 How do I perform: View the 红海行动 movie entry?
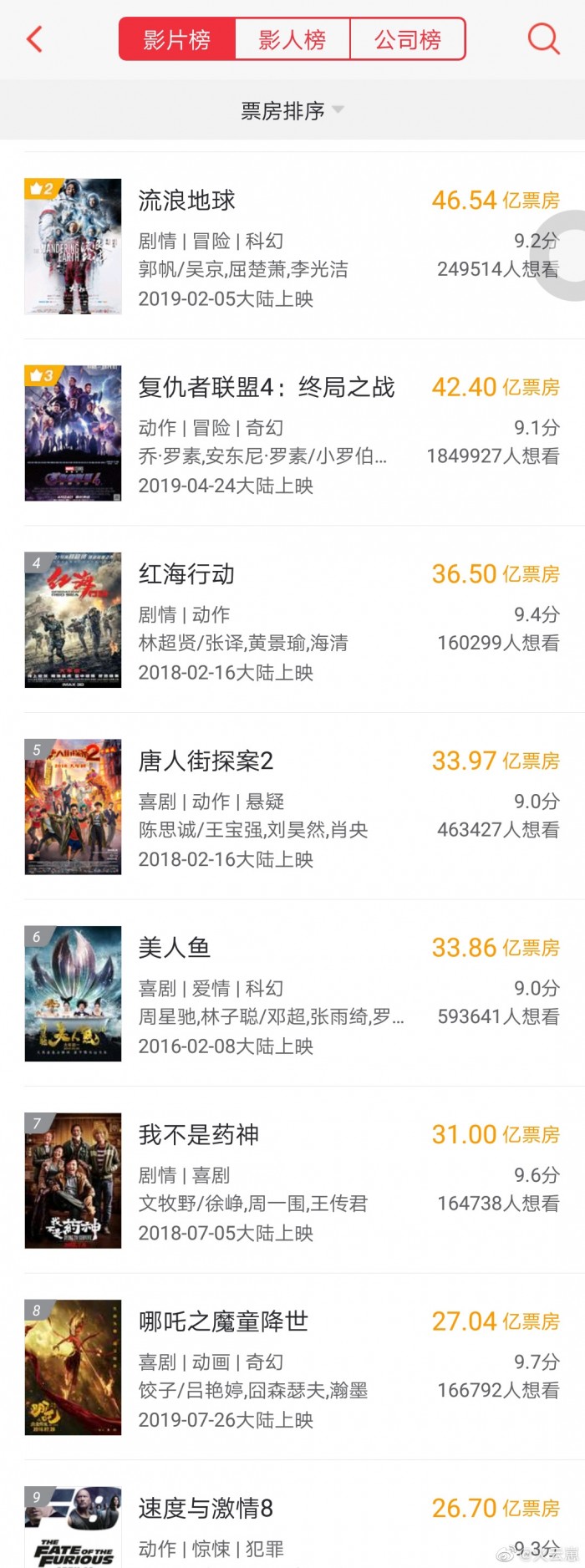point(187,574)
